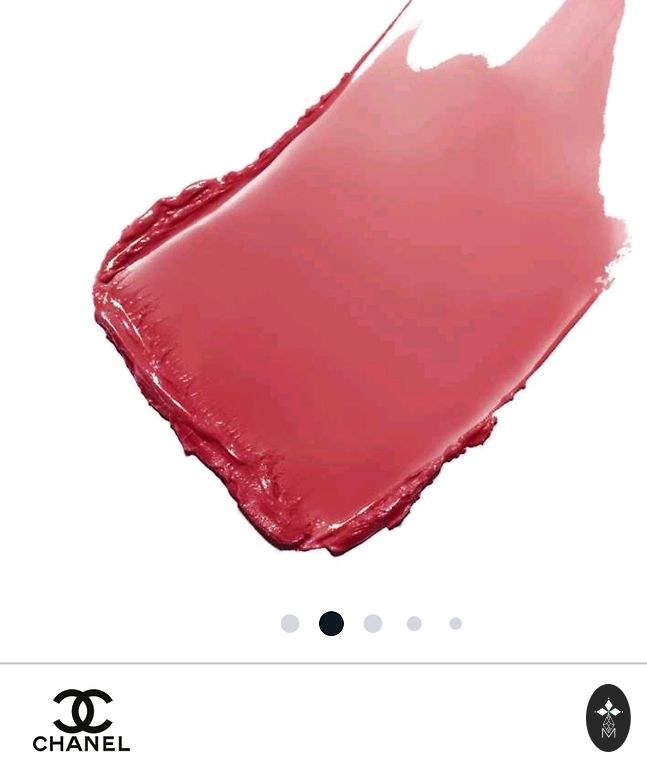Image resolution: width=647 pixels, height=768 pixels.
Task: Open the Chanel brand page
Action: [81, 720]
